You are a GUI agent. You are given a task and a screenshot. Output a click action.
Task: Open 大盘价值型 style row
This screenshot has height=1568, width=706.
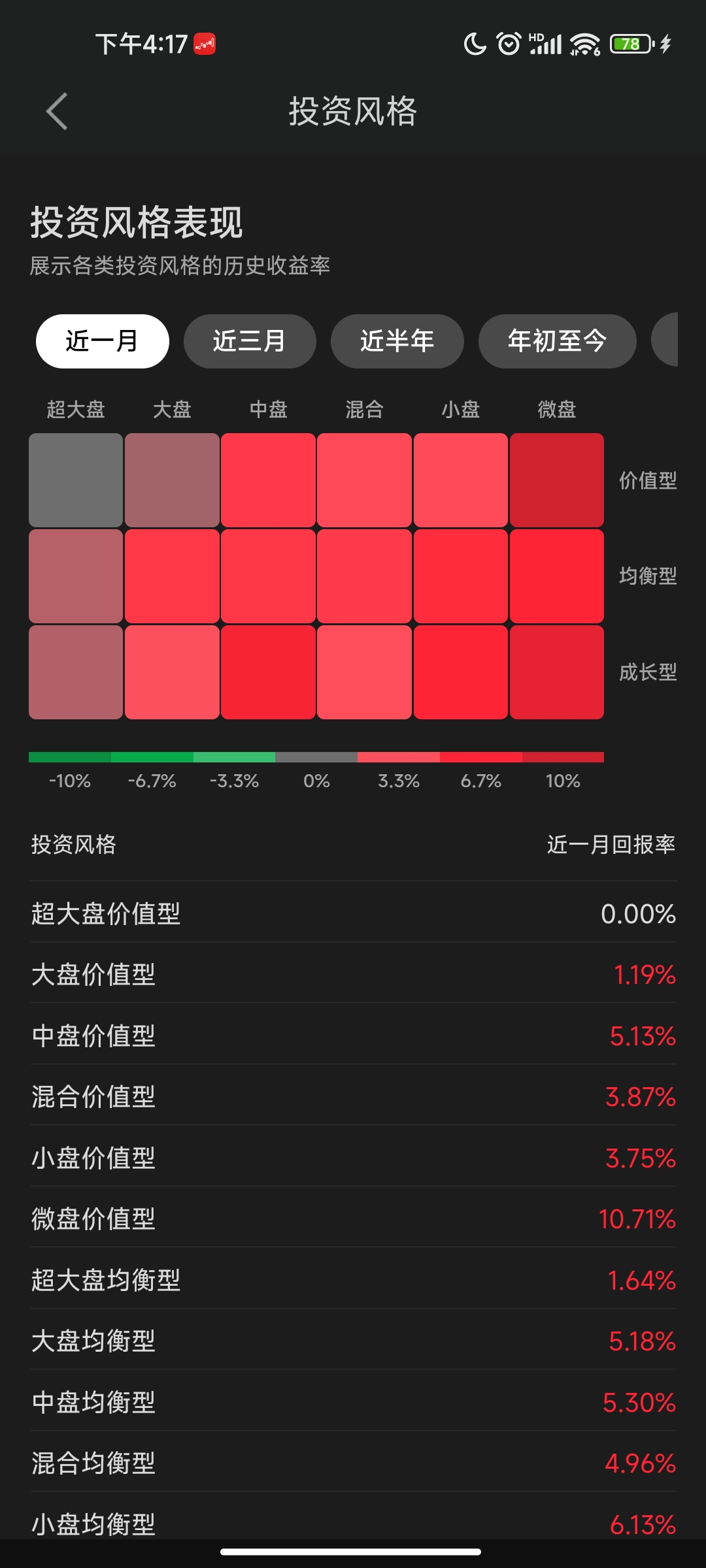[353, 974]
